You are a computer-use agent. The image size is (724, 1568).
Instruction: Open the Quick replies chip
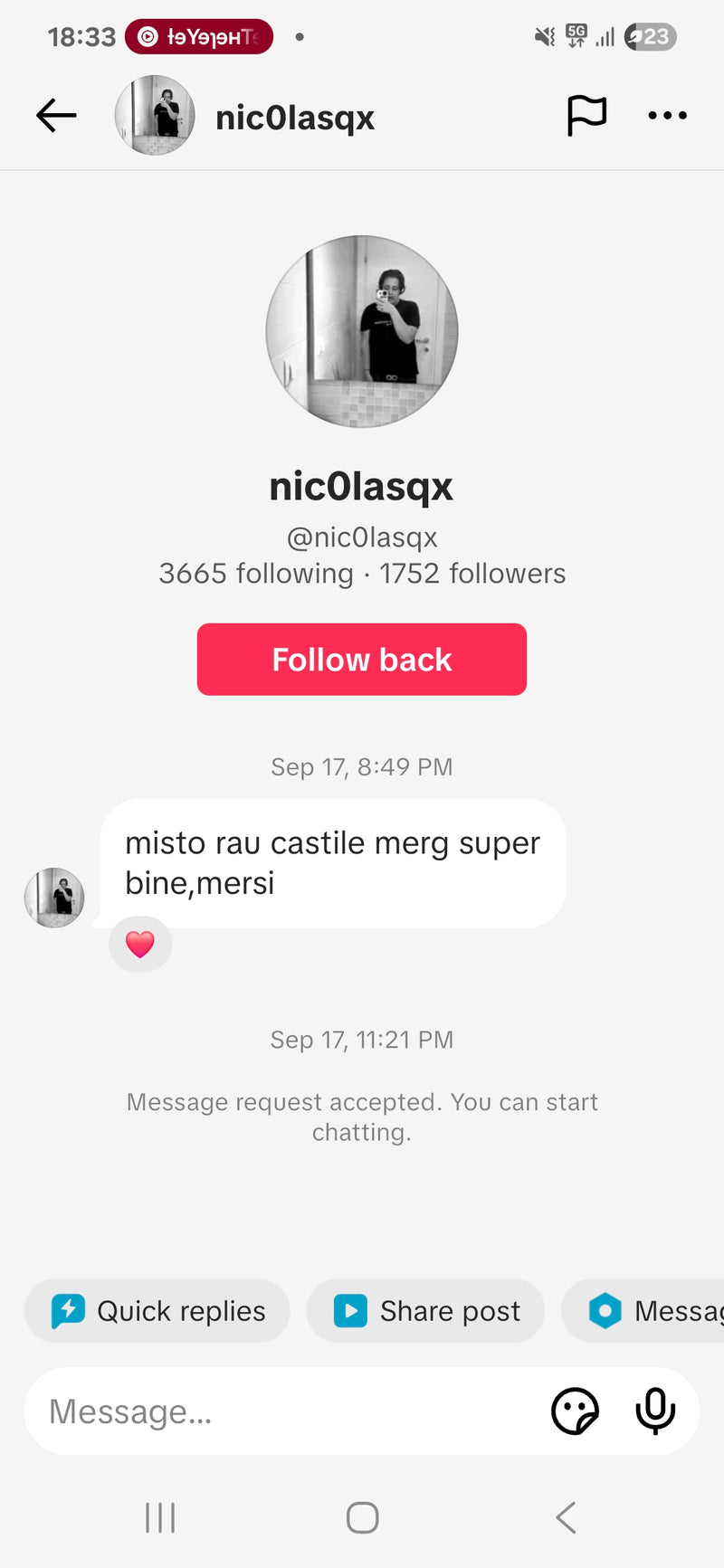click(x=157, y=1310)
